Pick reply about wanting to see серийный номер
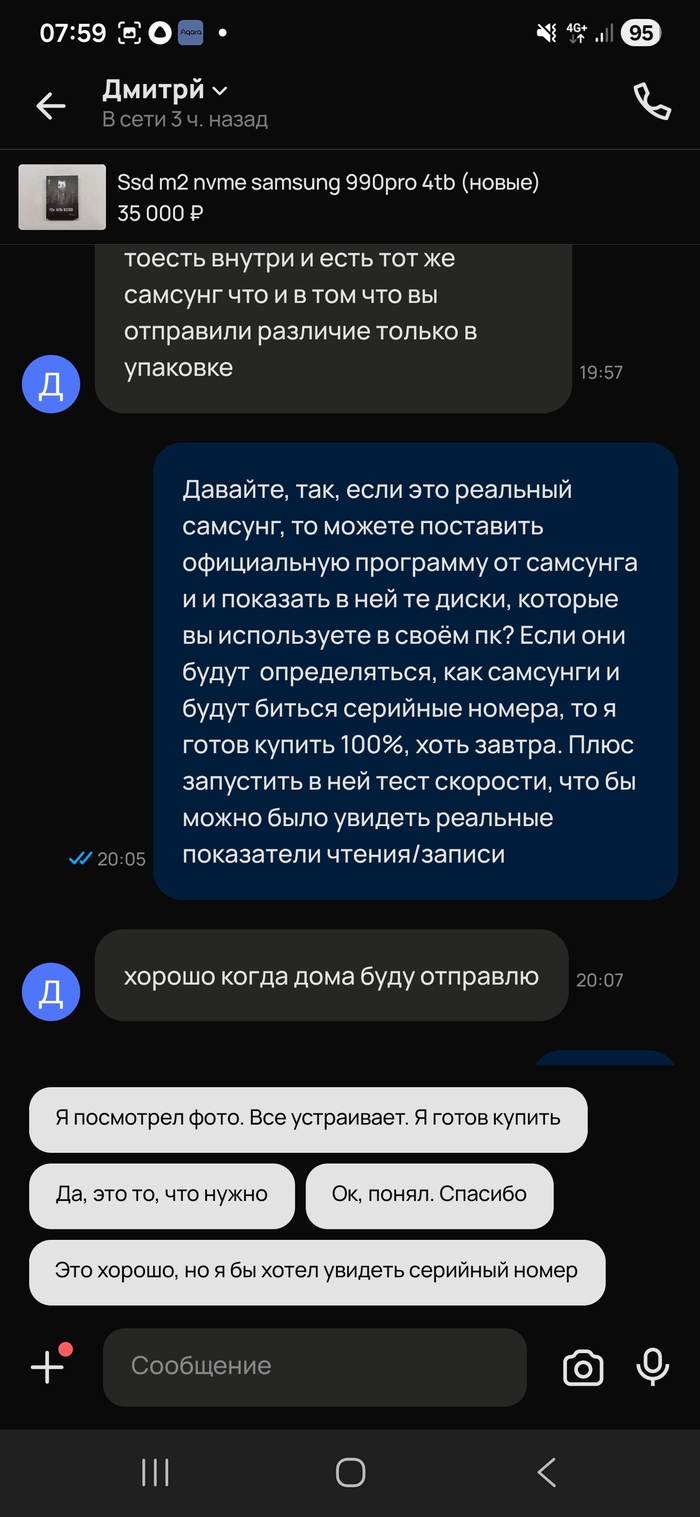Viewport: 700px width, 1517px height. [317, 1271]
